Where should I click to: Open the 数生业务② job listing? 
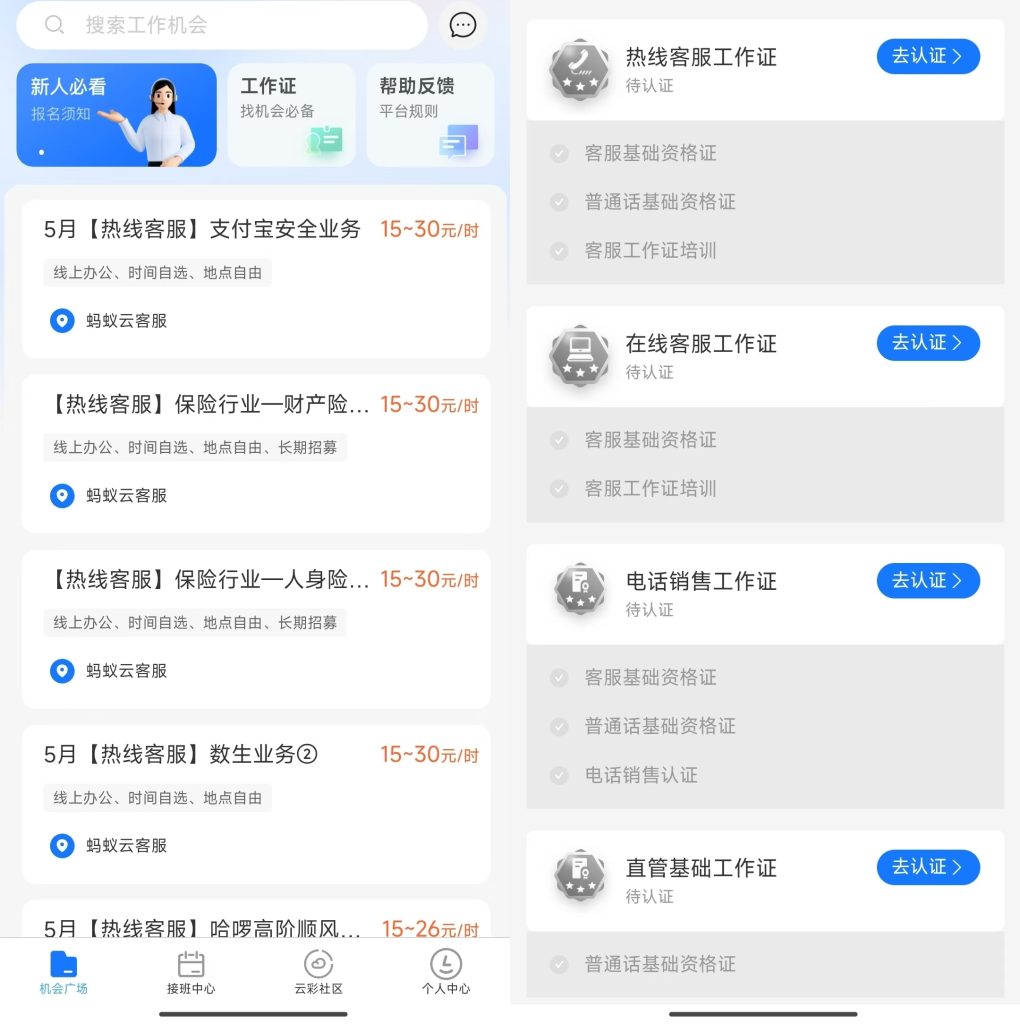click(256, 803)
